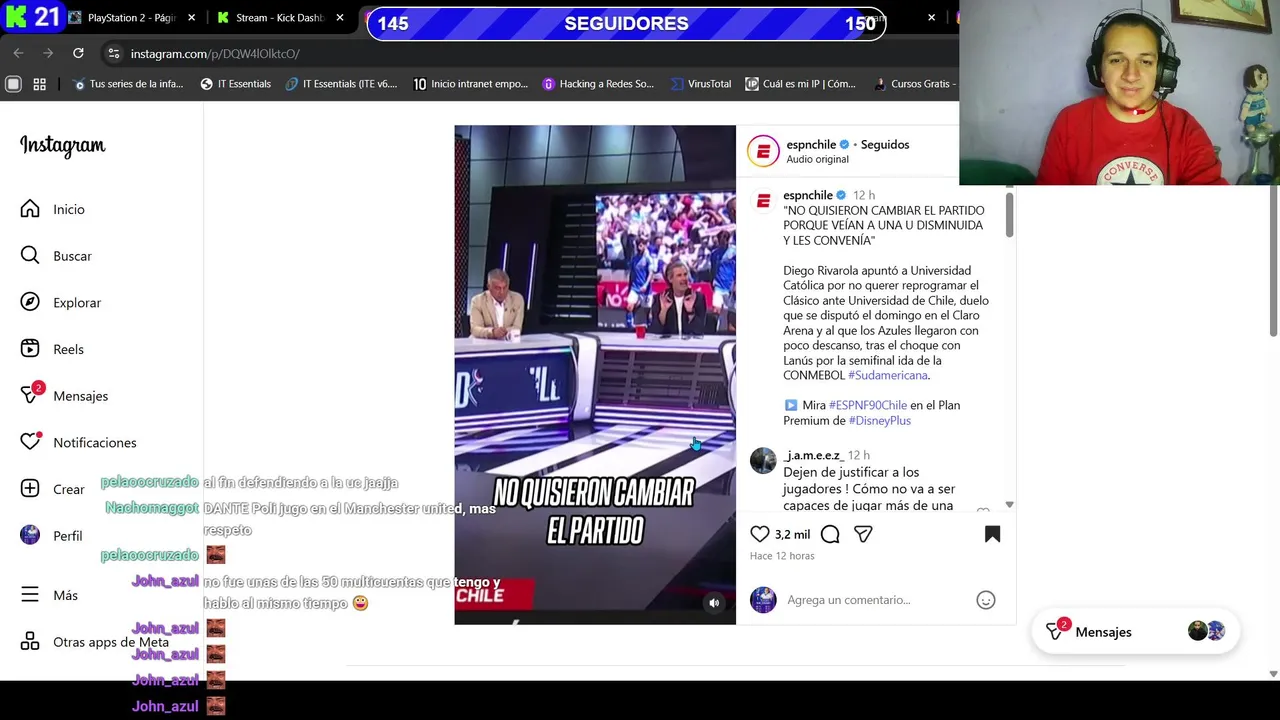This screenshot has height=720, width=1280.
Task: Reload the page in browser
Action: (78, 53)
